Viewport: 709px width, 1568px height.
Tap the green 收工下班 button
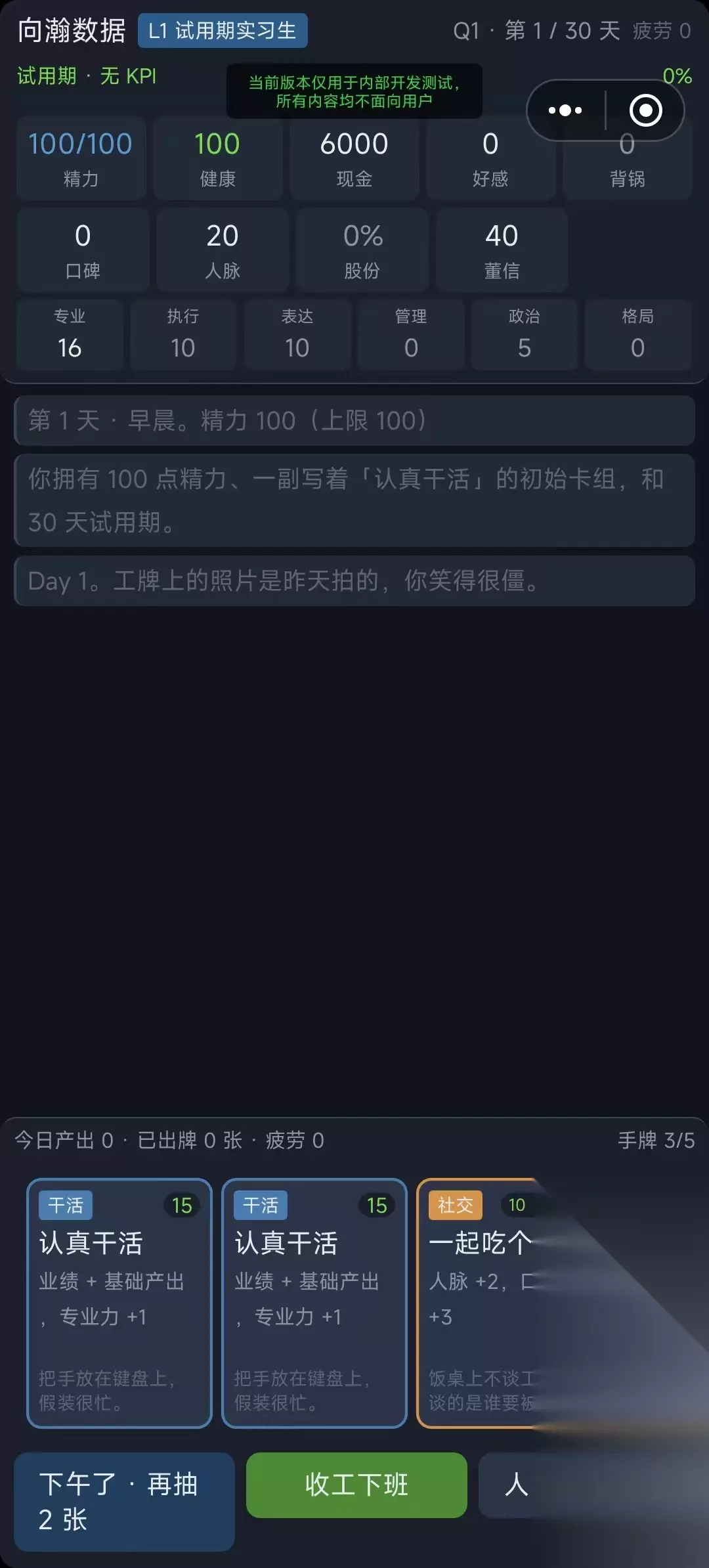356,1485
